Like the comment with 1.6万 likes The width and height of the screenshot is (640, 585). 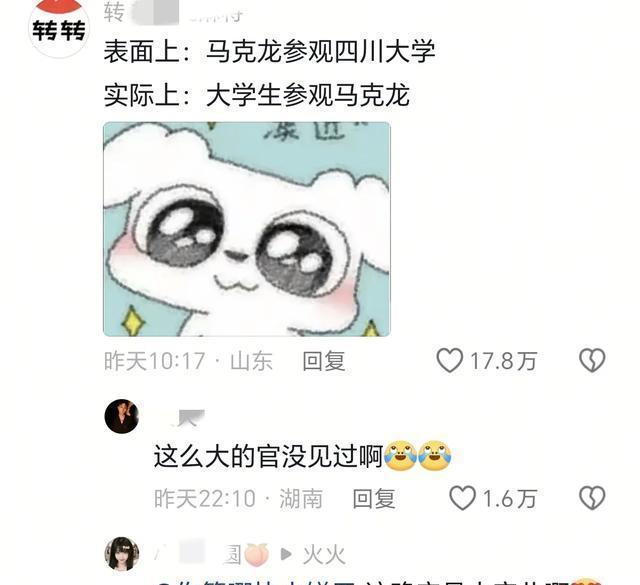coord(461,498)
